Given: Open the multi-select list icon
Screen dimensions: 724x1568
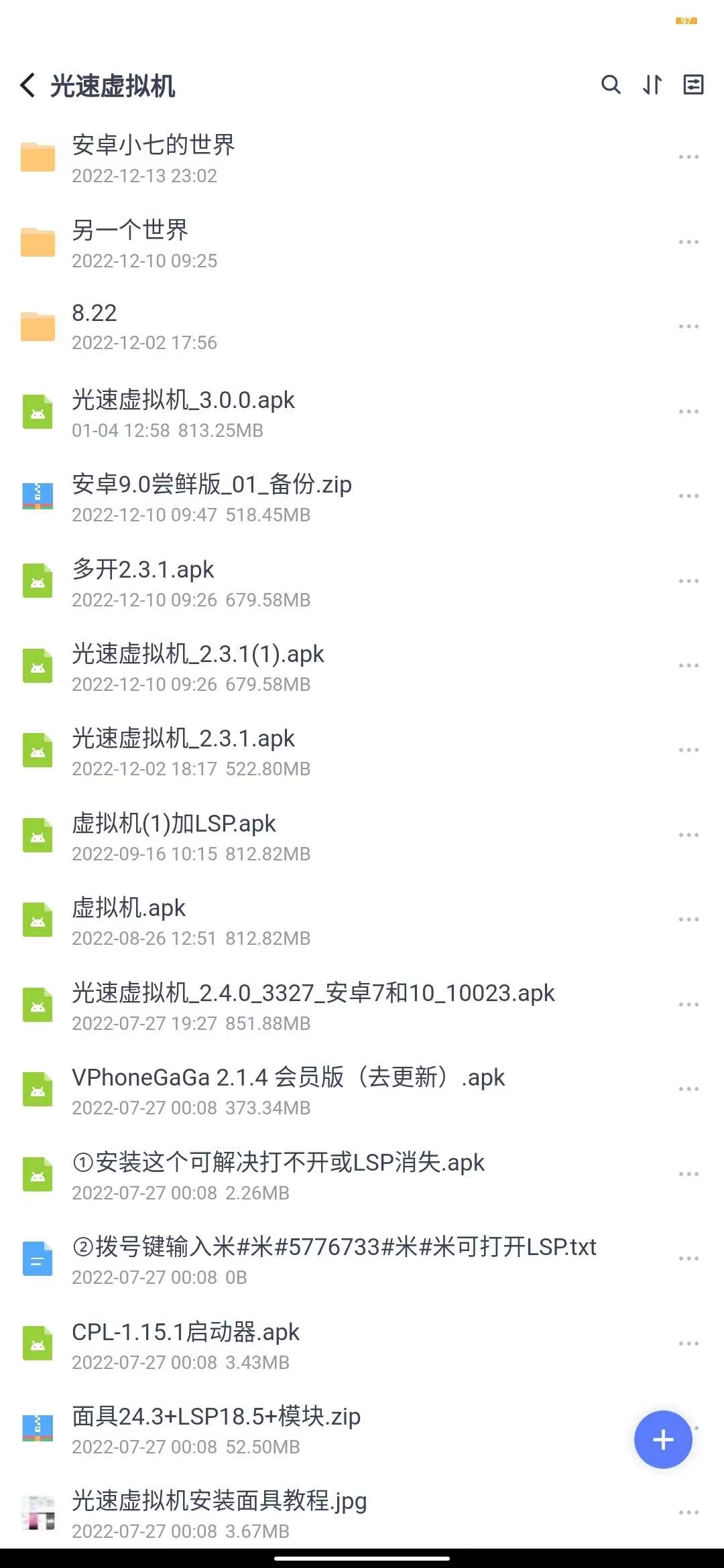Looking at the screenshot, I should pos(693,85).
